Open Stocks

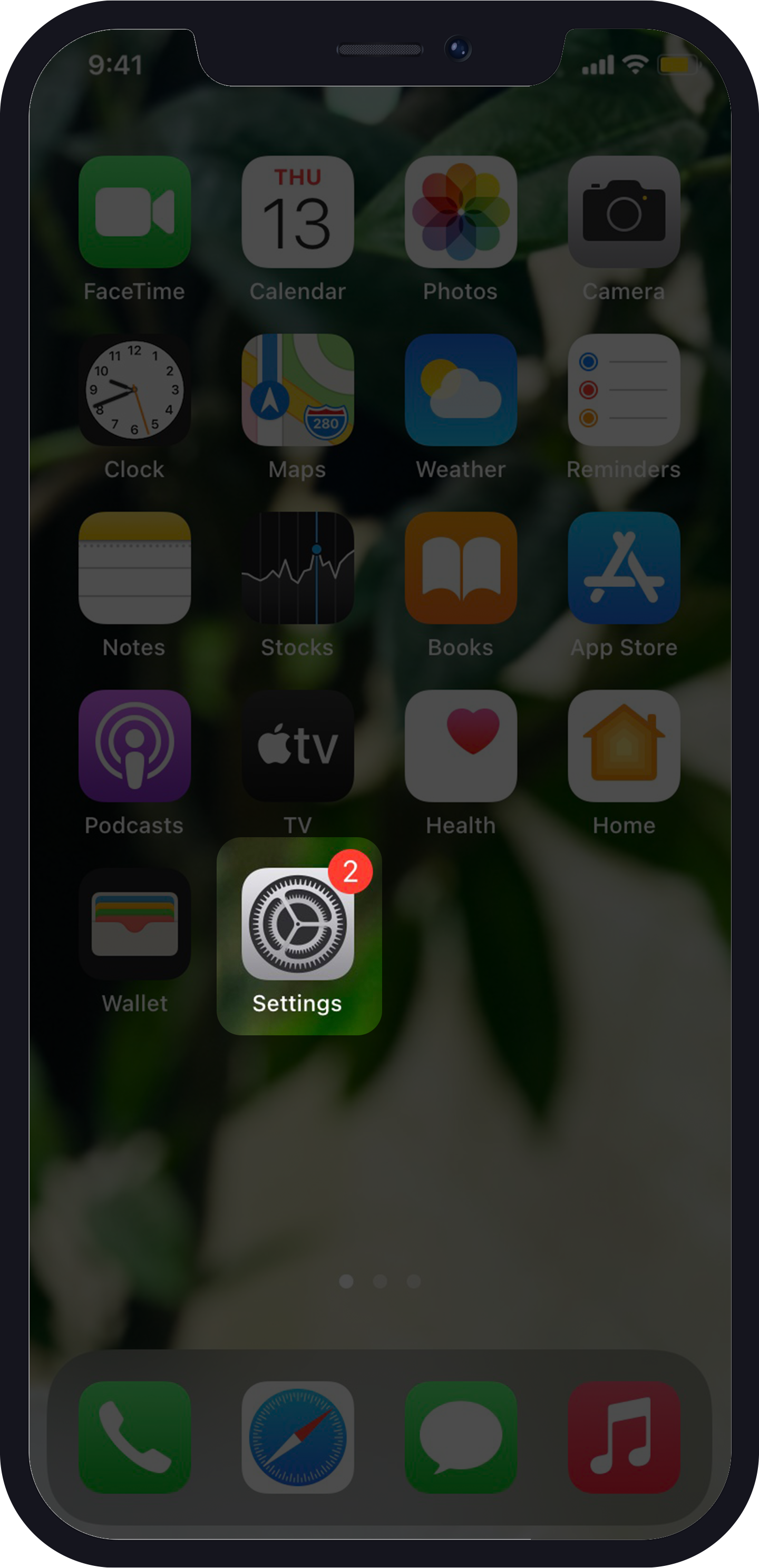(x=297, y=567)
